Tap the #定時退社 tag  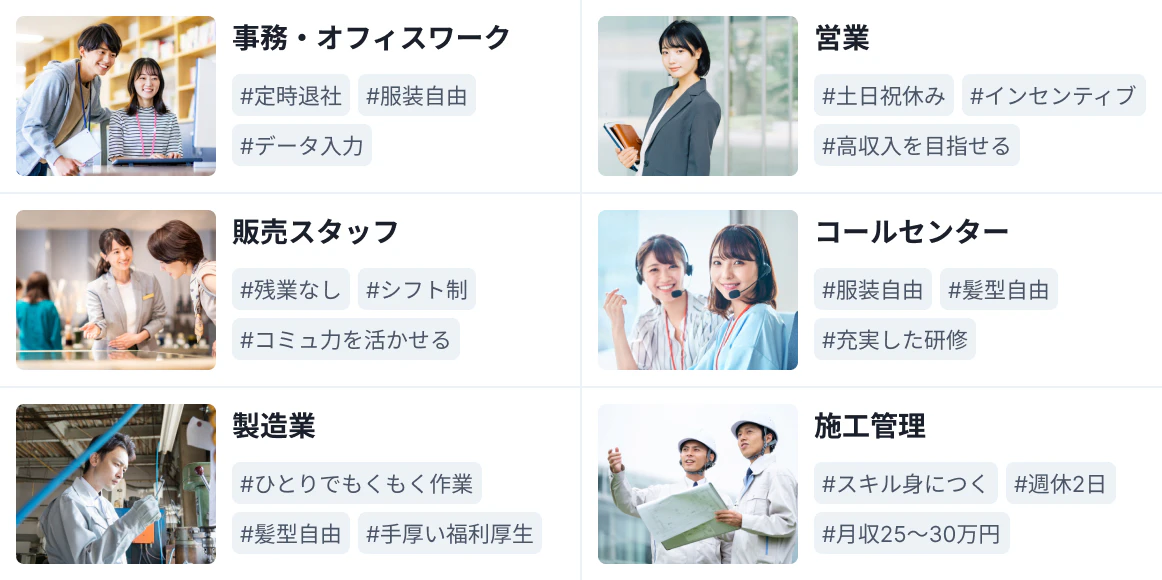(291, 96)
